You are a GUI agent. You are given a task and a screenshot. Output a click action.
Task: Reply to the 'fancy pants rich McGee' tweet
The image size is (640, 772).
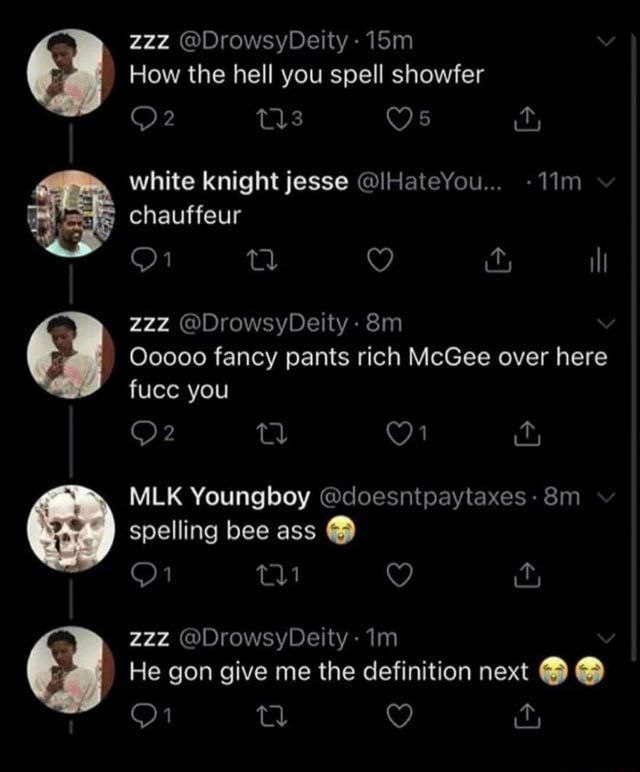coord(143,434)
